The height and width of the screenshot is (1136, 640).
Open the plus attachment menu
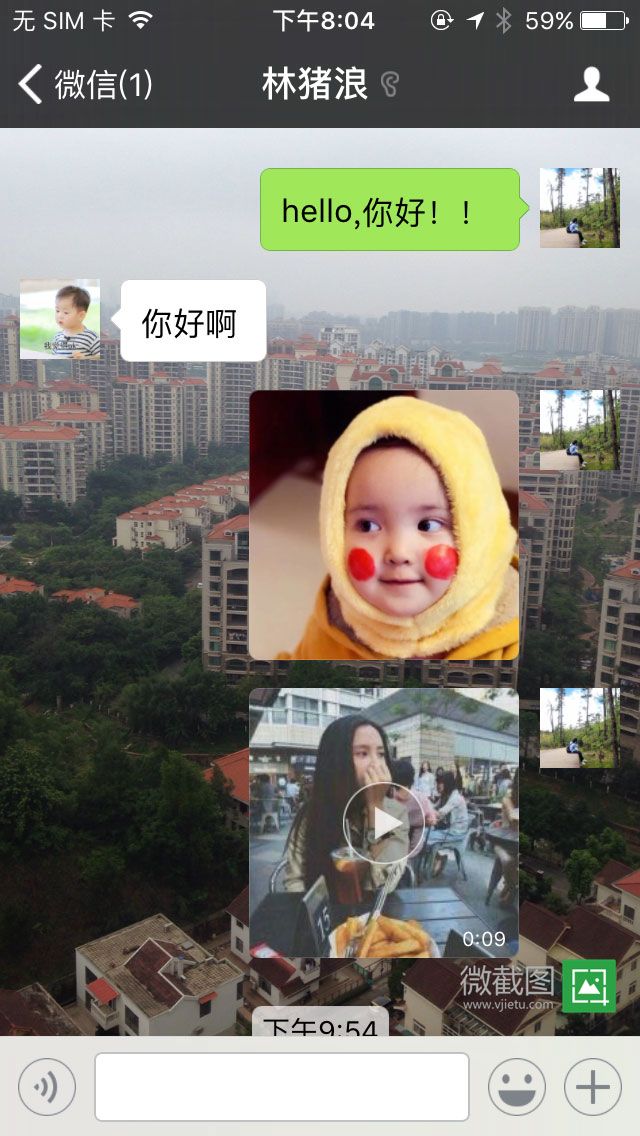[593, 1087]
